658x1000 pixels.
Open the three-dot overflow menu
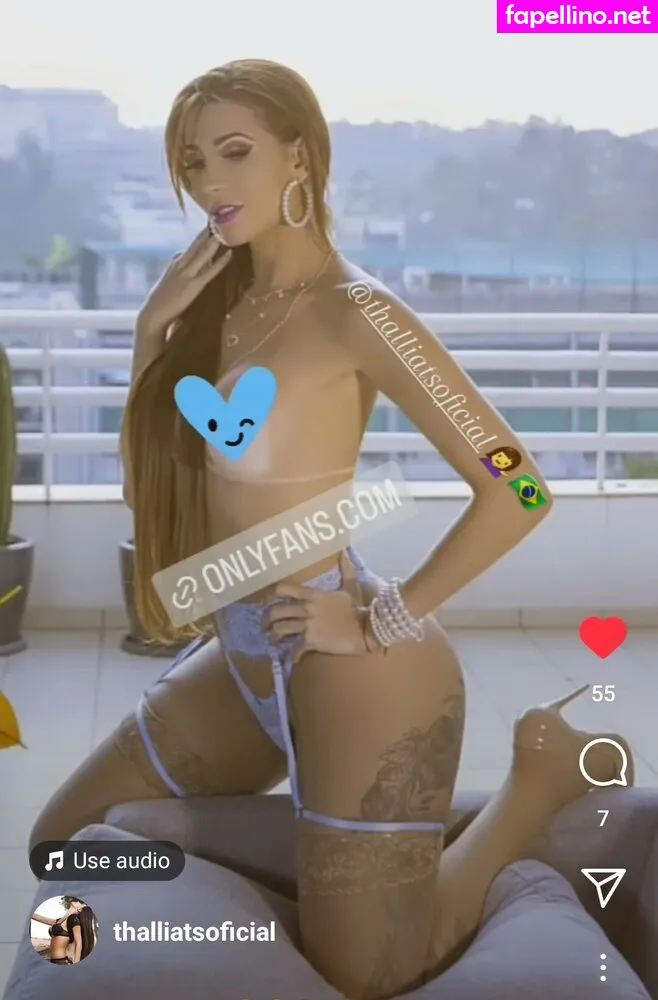click(x=603, y=967)
